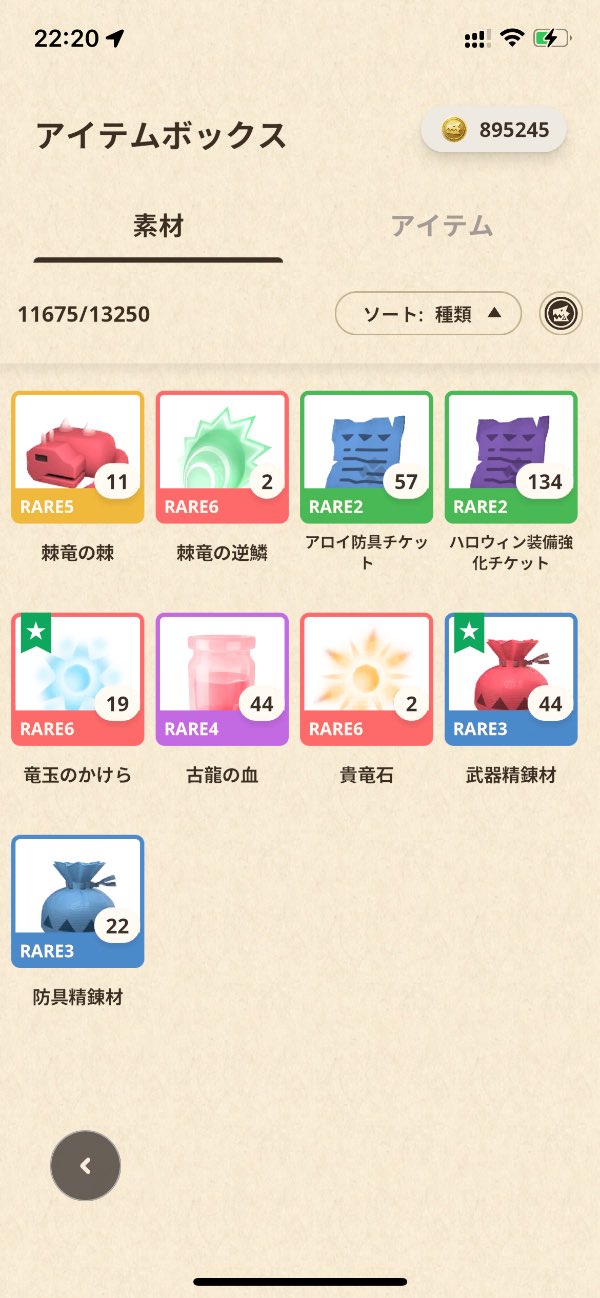Screen dimensions: 600x1298
Task: Show details for 古龍の血
Action: [222, 679]
